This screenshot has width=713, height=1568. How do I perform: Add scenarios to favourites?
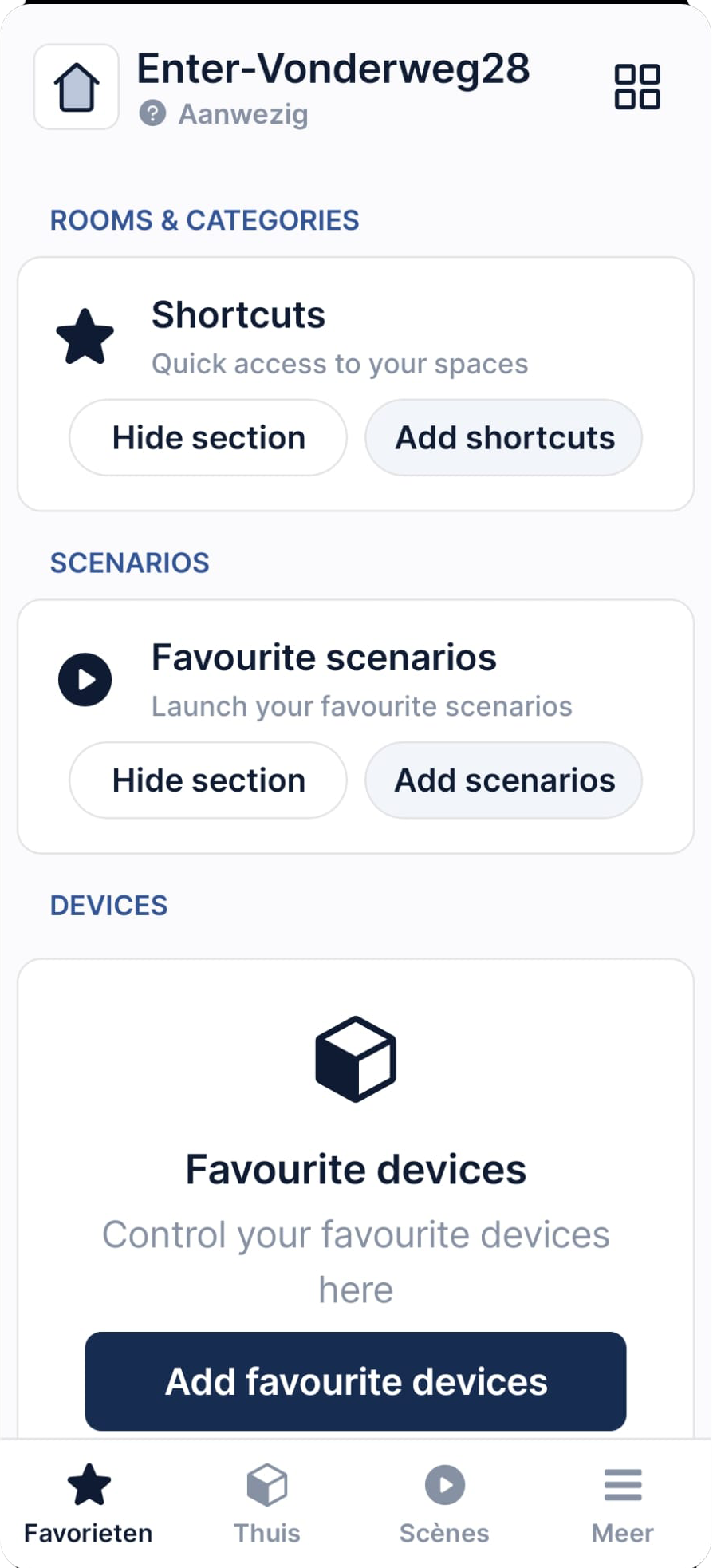[504, 780]
